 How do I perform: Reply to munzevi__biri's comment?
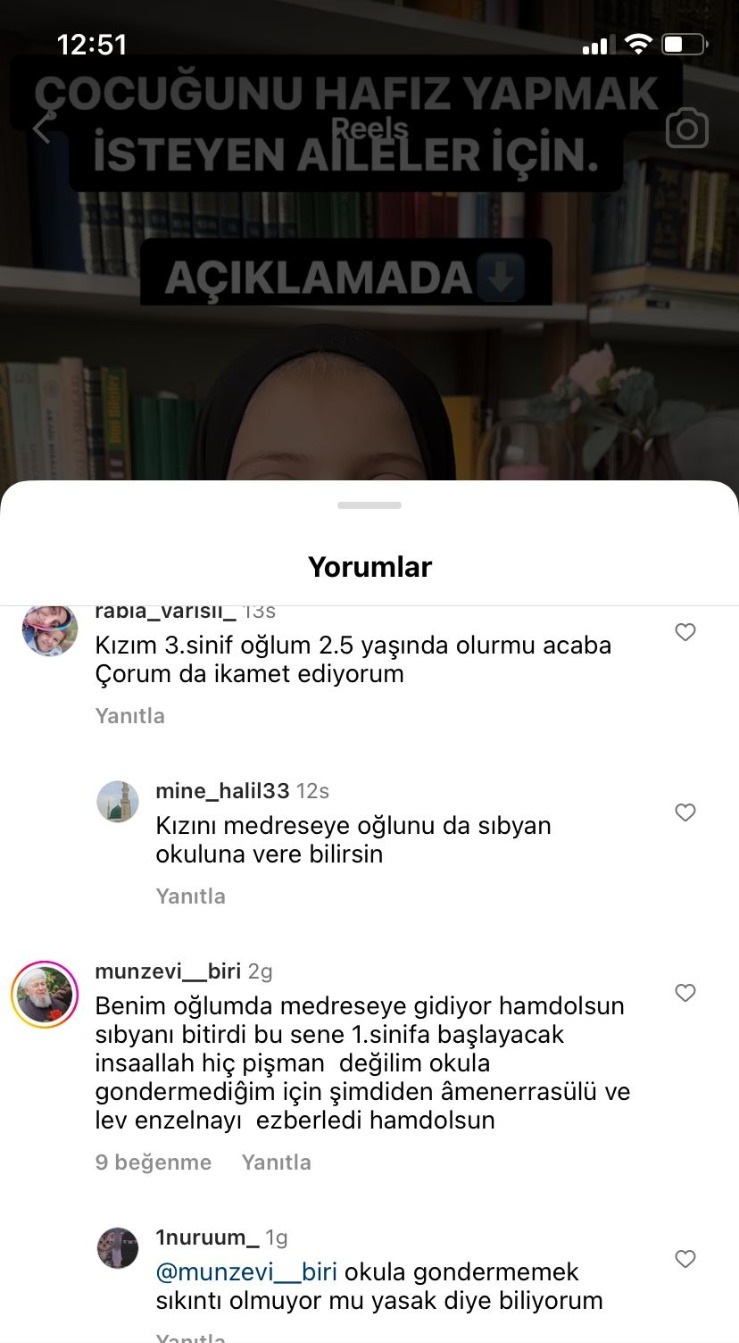[276, 1162]
